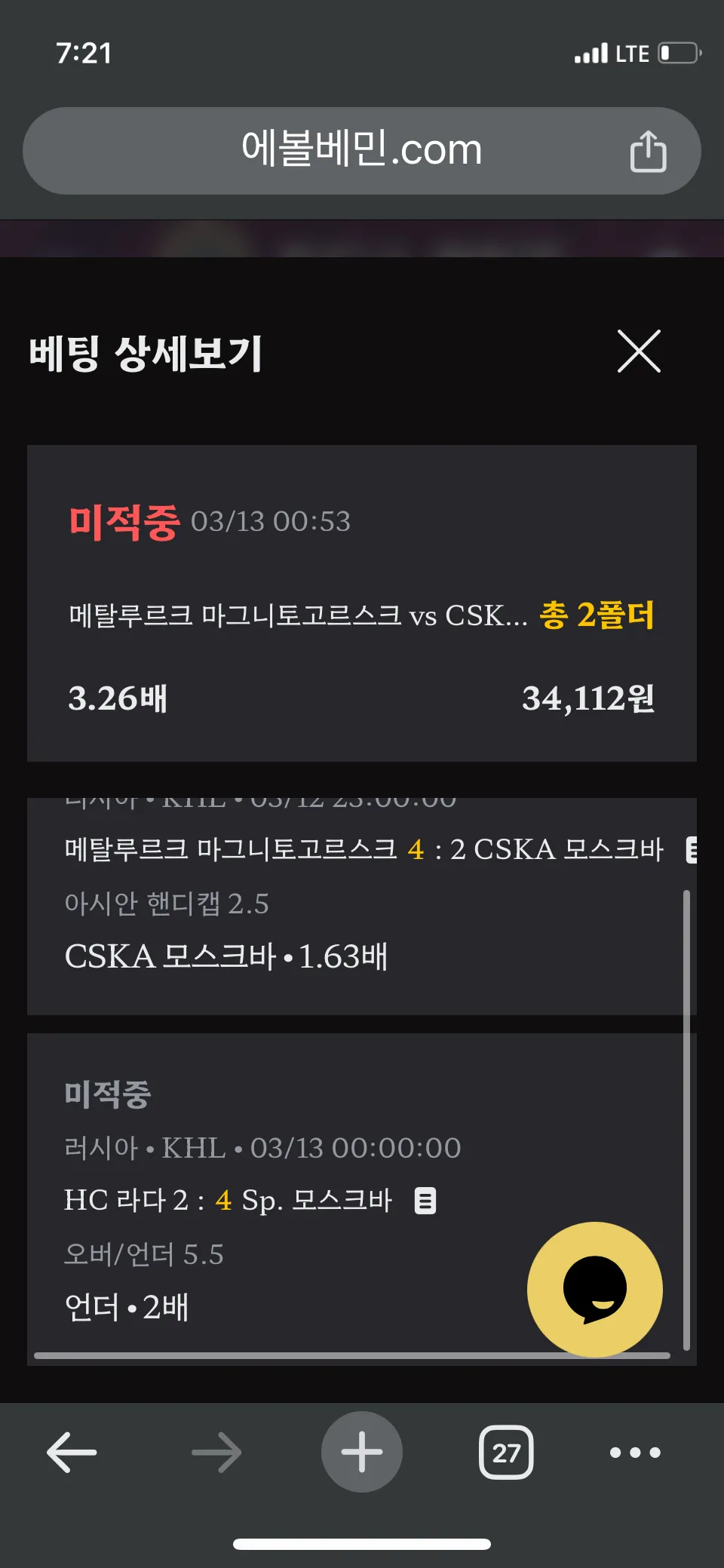This screenshot has height=1568, width=724.
Task: Tap the 에볼베민.com address bar
Action: click(362, 151)
